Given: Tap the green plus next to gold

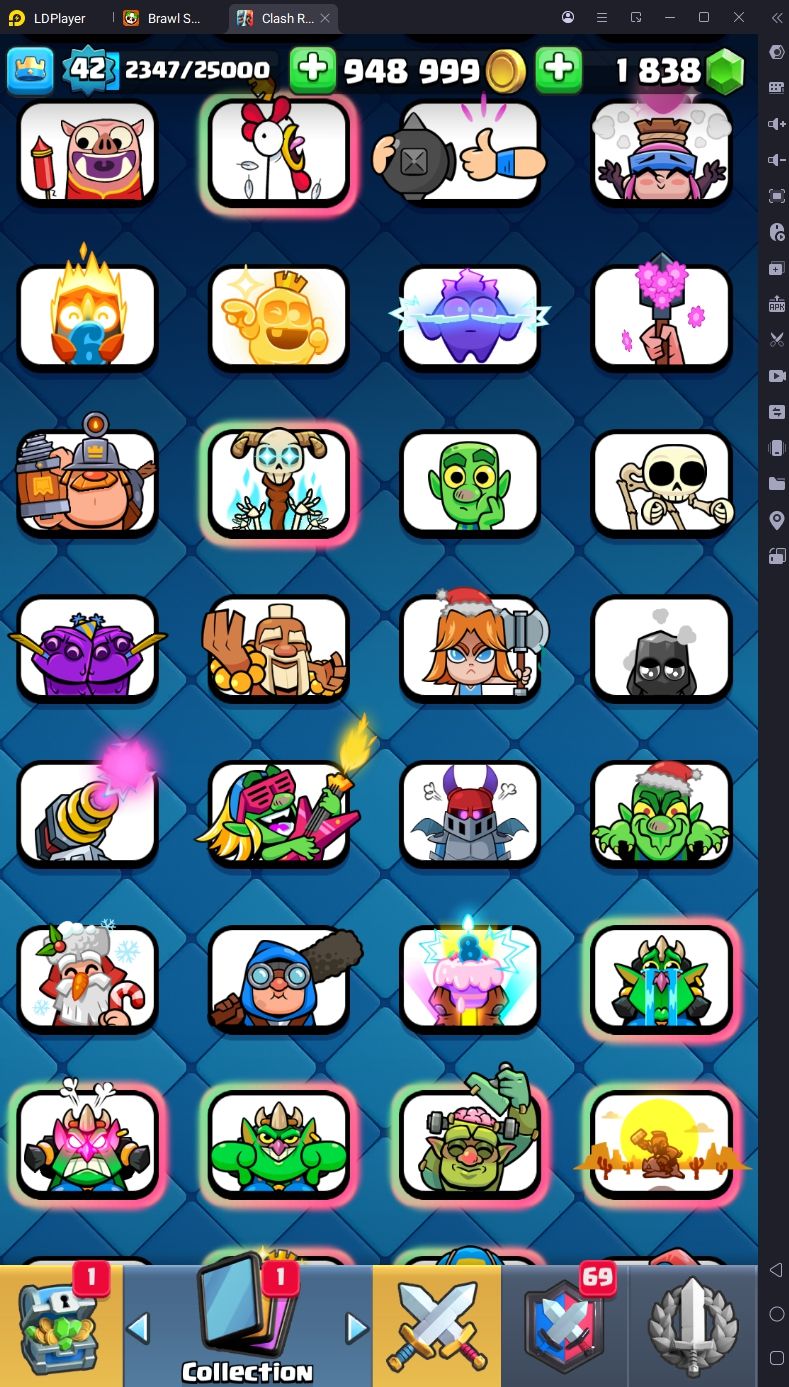Looking at the screenshot, I should 313,69.
